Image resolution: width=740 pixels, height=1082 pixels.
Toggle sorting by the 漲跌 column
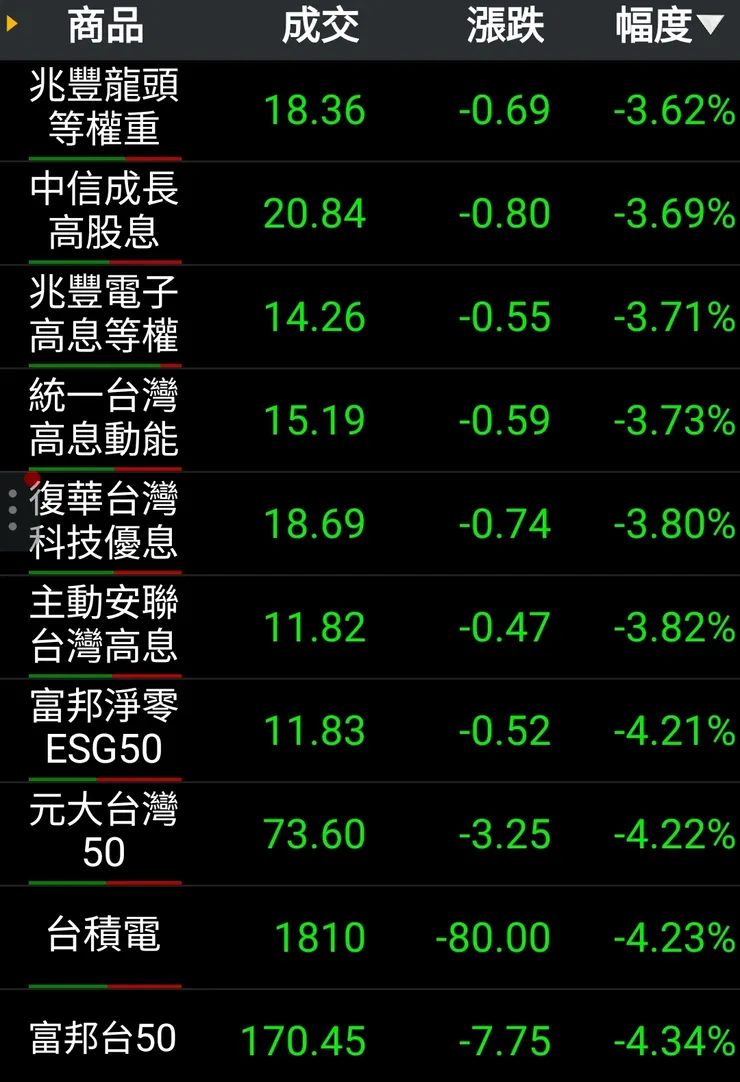(x=505, y=27)
